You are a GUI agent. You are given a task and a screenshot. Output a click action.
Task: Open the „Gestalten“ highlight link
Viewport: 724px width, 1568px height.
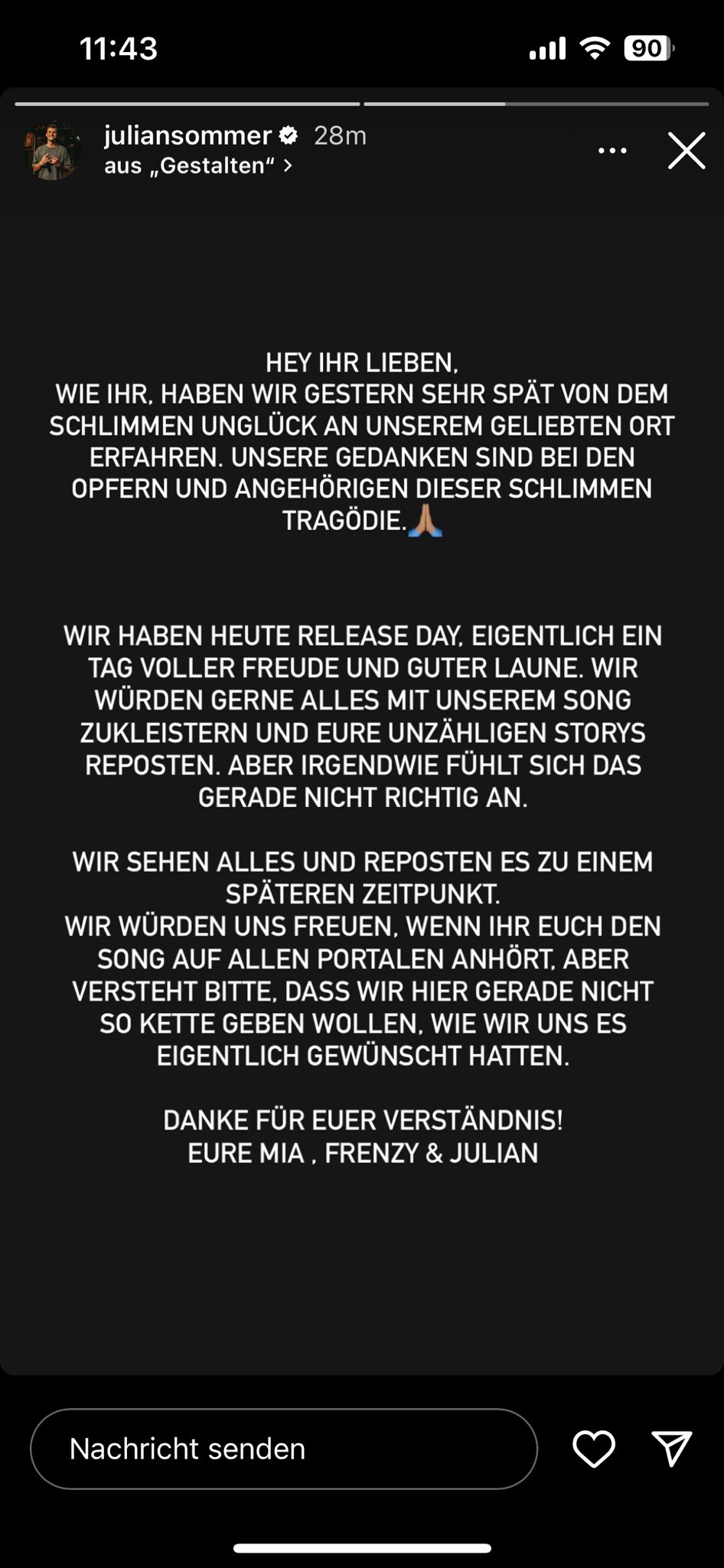[197, 165]
